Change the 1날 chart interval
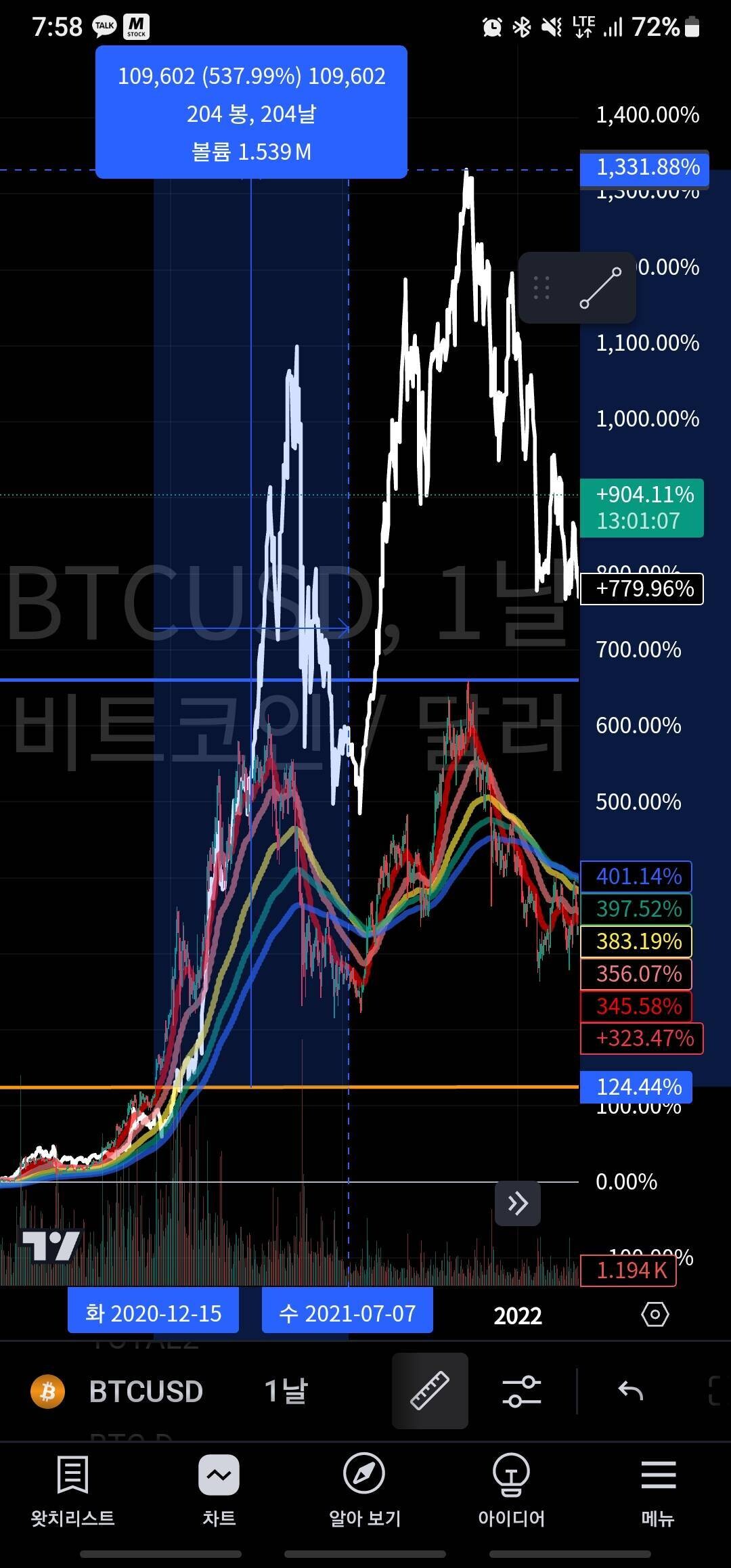The height and width of the screenshot is (1568, 731). pos(286,1392)
